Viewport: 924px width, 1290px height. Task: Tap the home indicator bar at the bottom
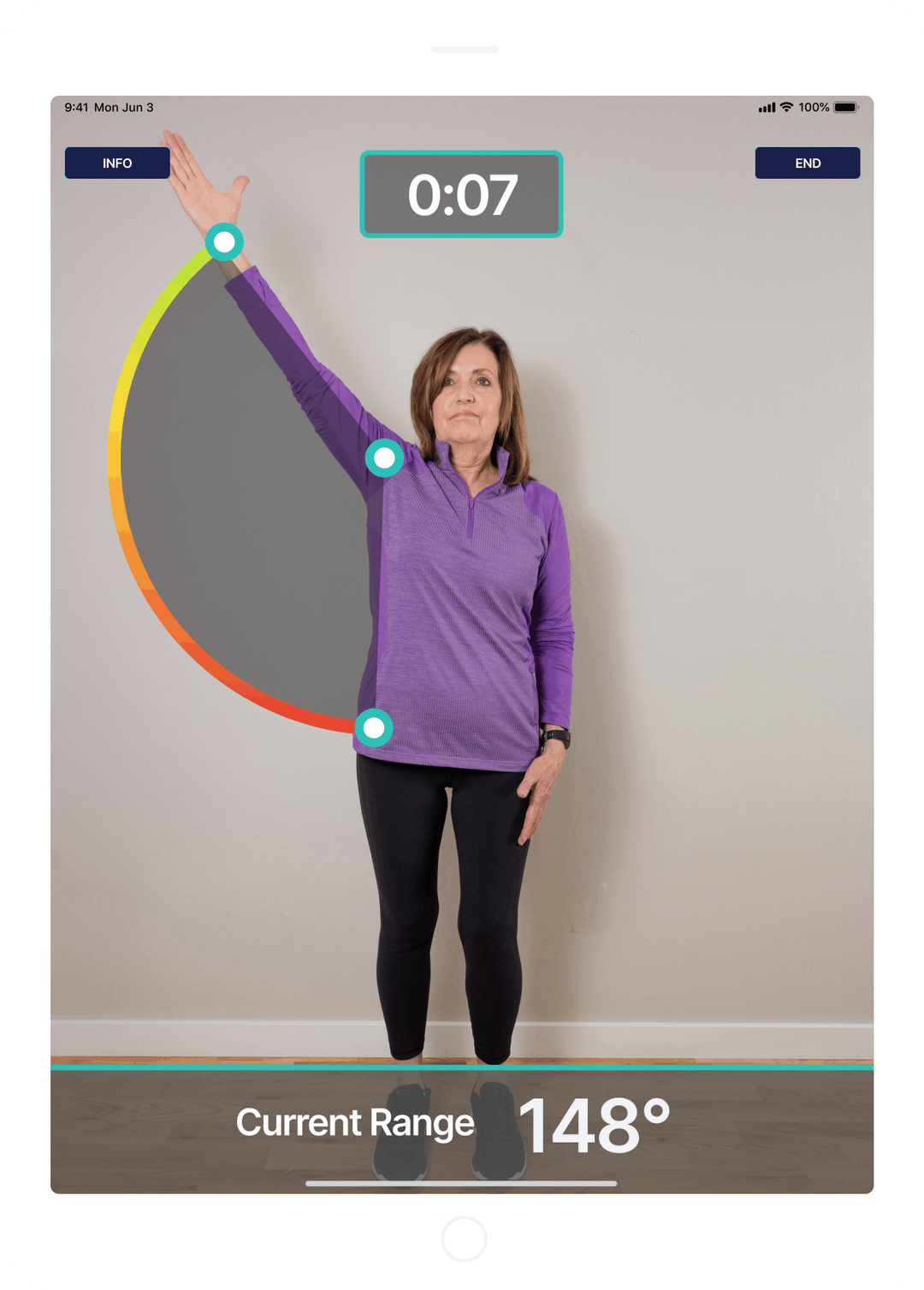[x=462, y=1181]
